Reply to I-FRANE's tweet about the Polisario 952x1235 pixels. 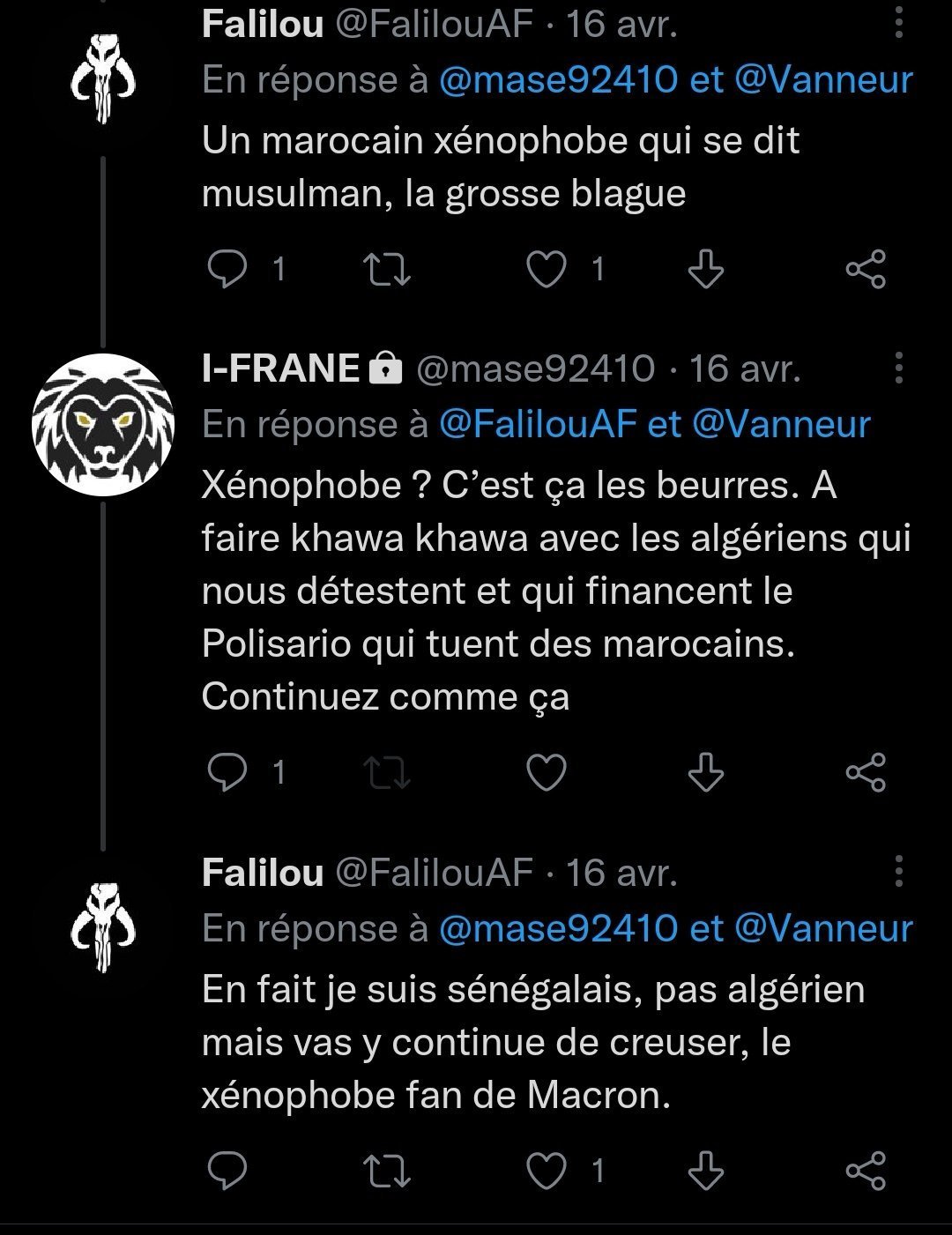pyautogui.click(x=227, y=773)
